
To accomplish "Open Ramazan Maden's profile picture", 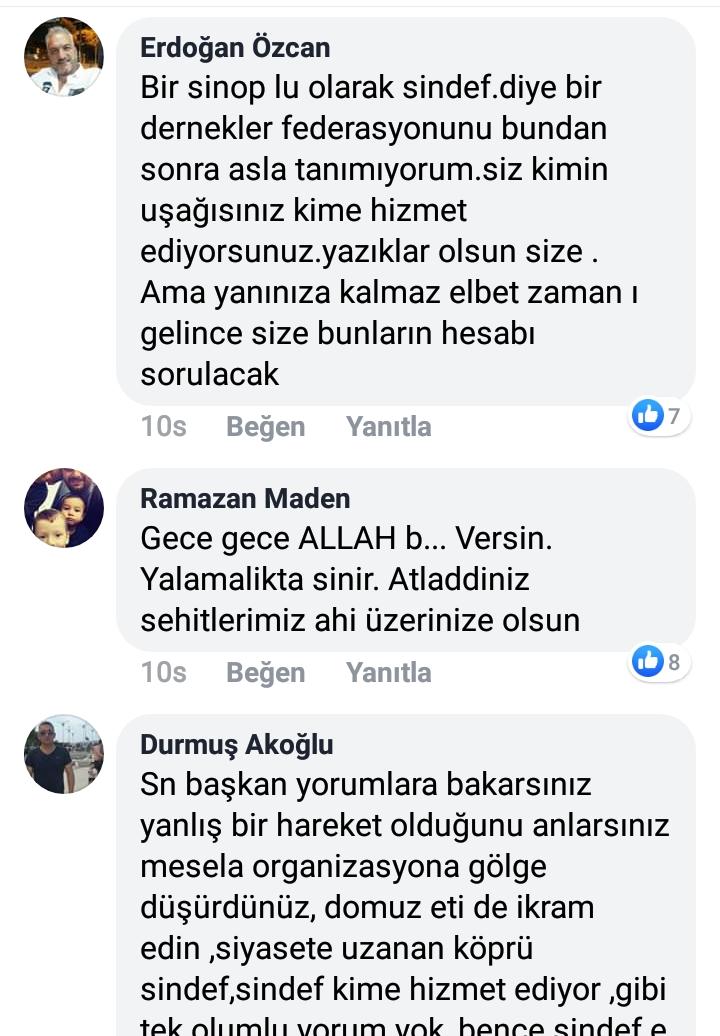I will pos(64,507).
